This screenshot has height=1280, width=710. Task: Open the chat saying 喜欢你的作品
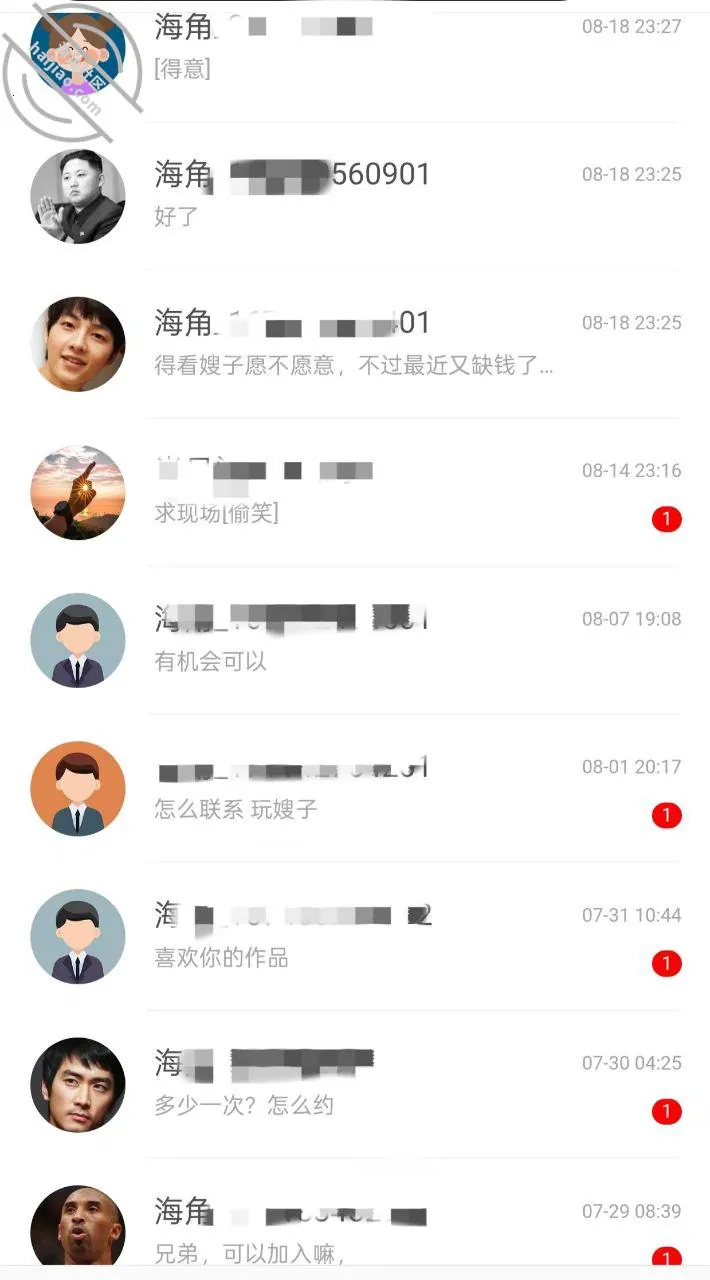click(x=355, y=936)
